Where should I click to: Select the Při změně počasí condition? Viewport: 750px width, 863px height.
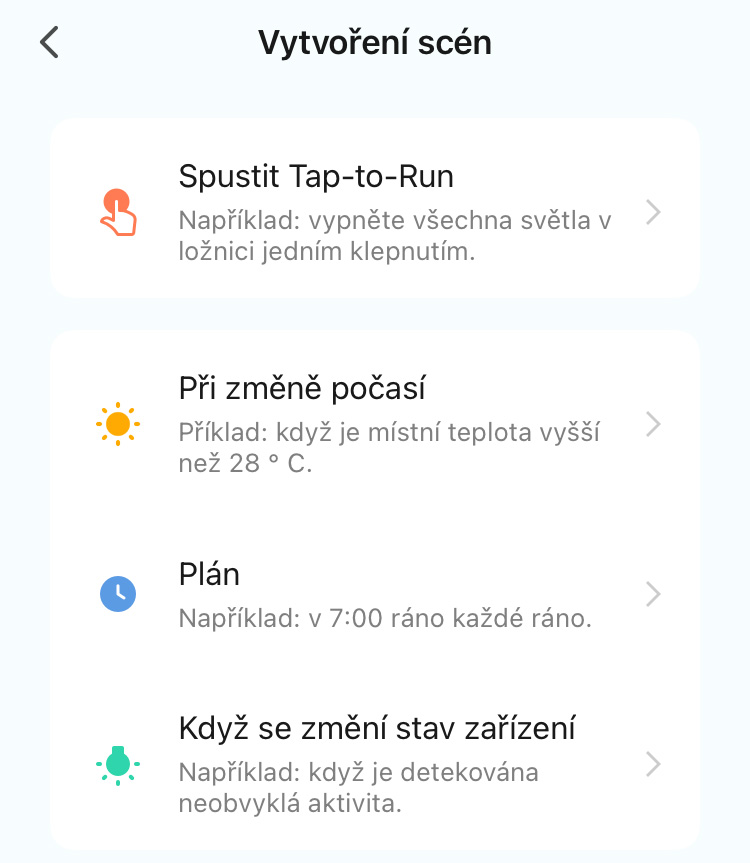(x=375, y=424)
